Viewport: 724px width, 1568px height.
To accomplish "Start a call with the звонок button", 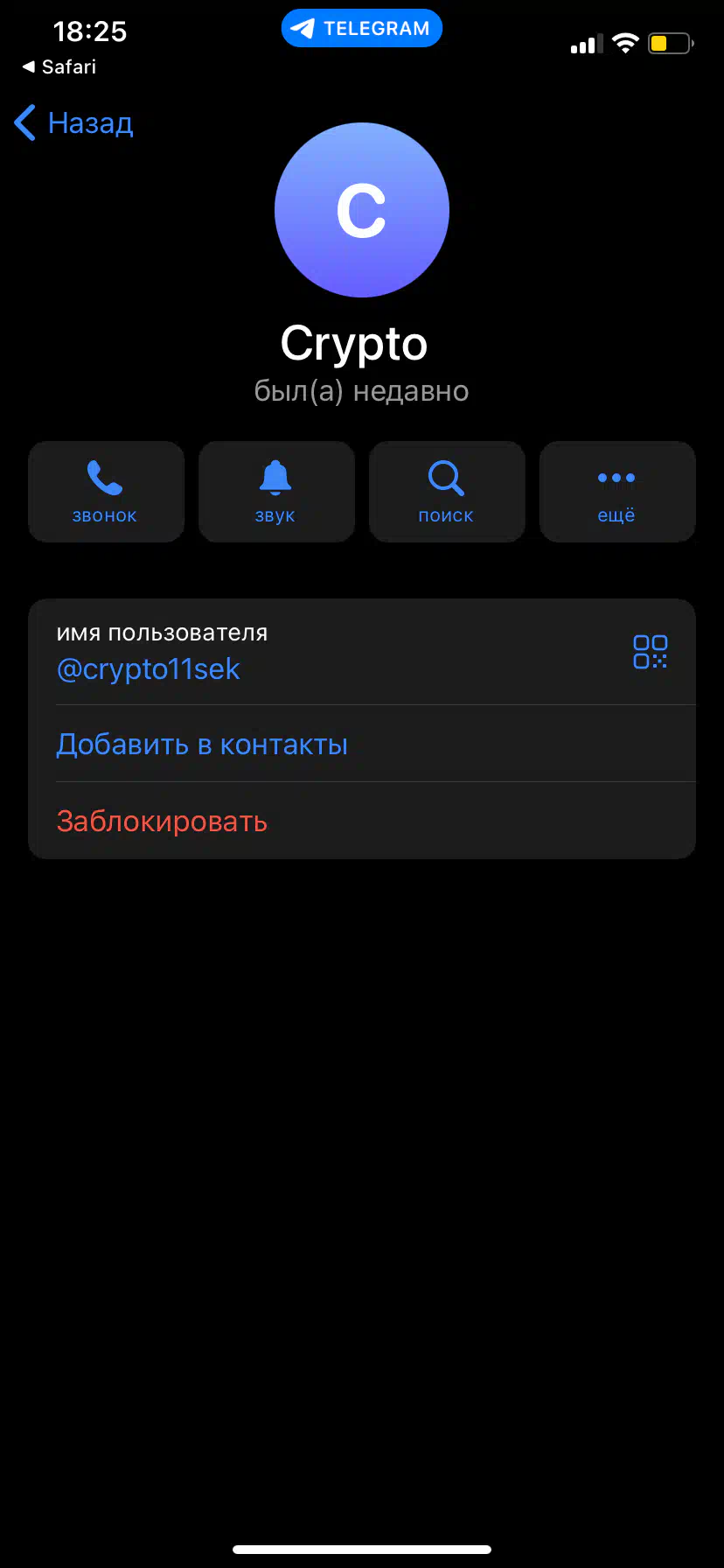I will pyautogui.click(x=106, y=492).
